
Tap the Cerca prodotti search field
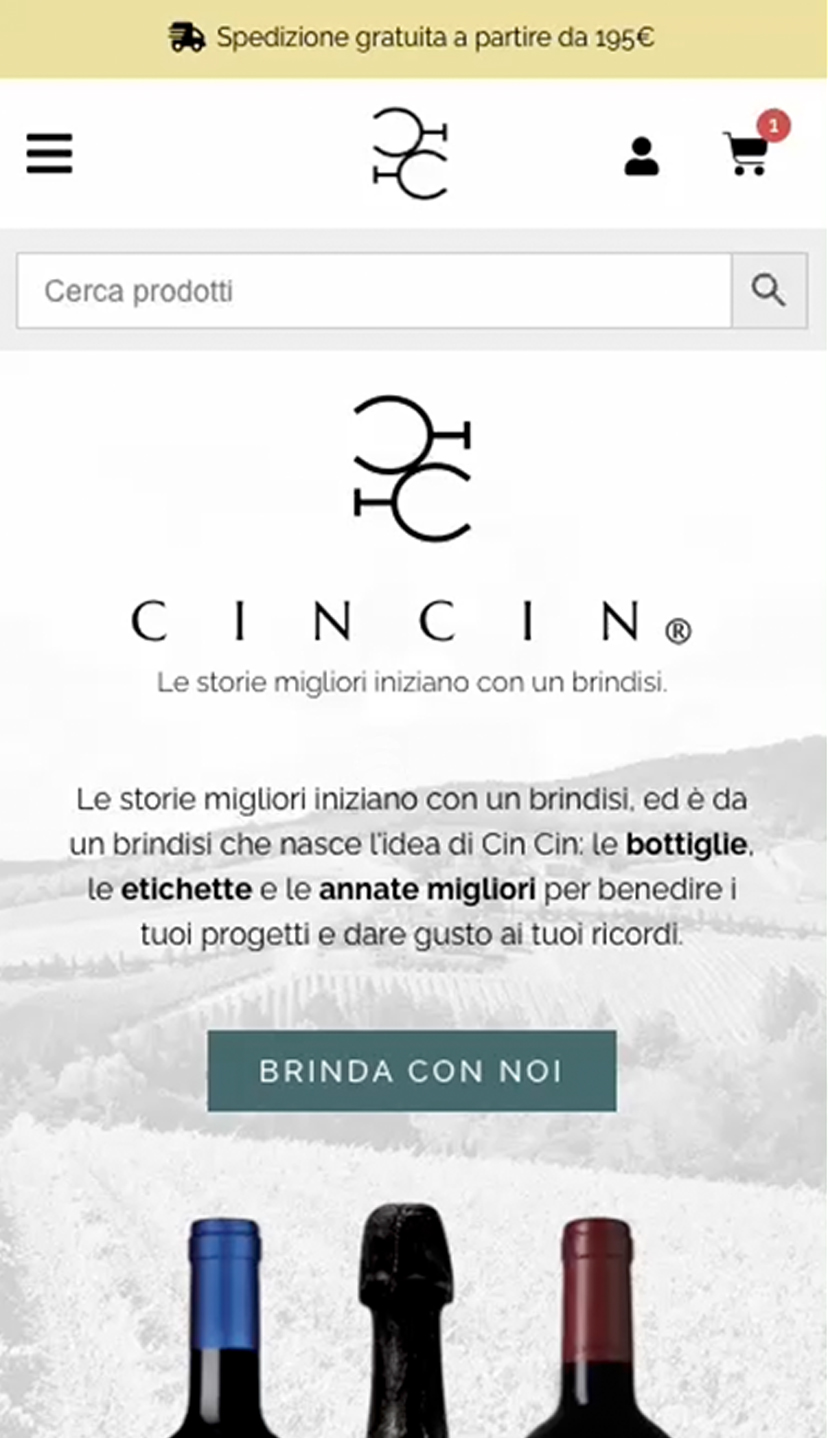coord(374,291)
